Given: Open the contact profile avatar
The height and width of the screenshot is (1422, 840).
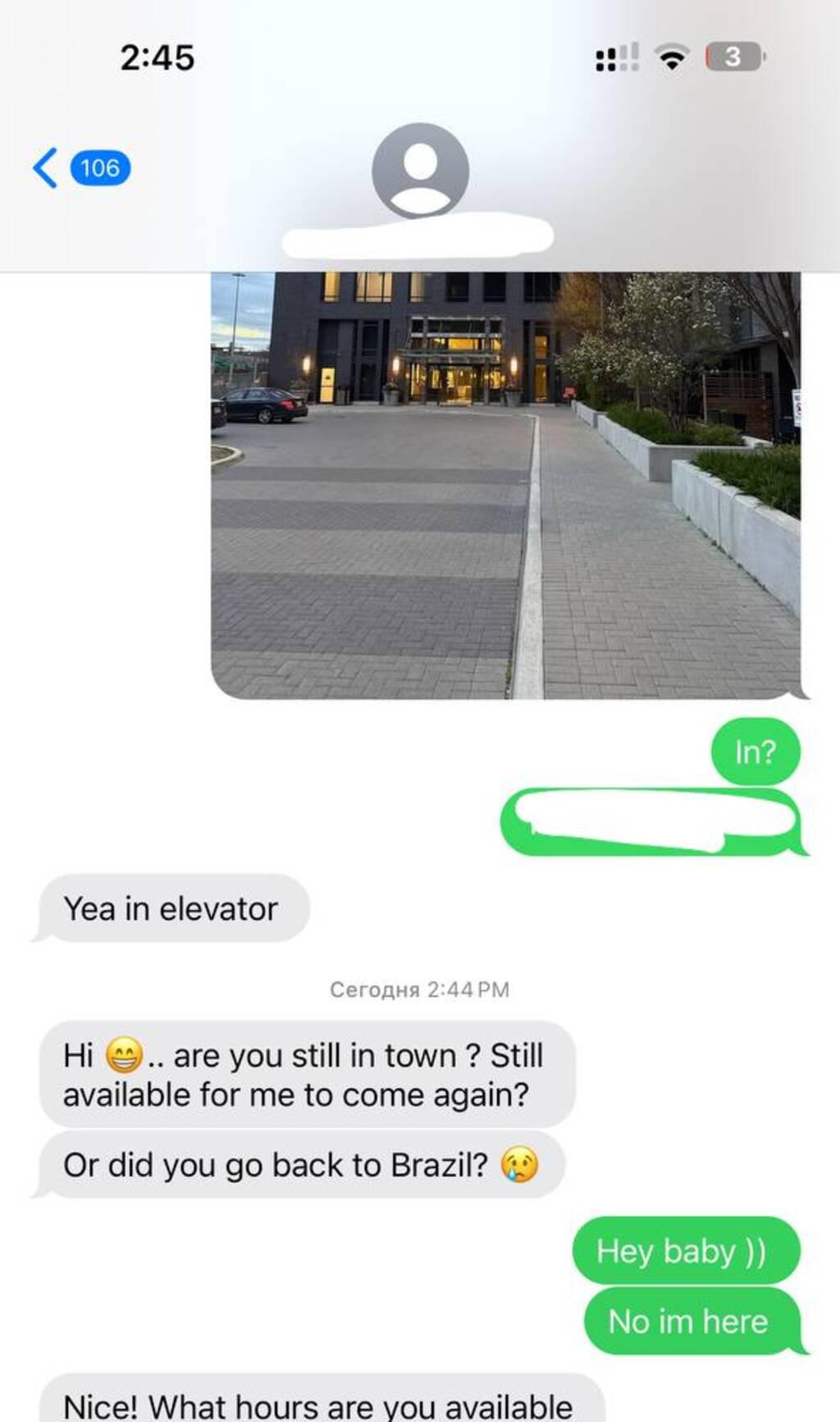Looking at the screenshot, I should (x=420, y=170).
